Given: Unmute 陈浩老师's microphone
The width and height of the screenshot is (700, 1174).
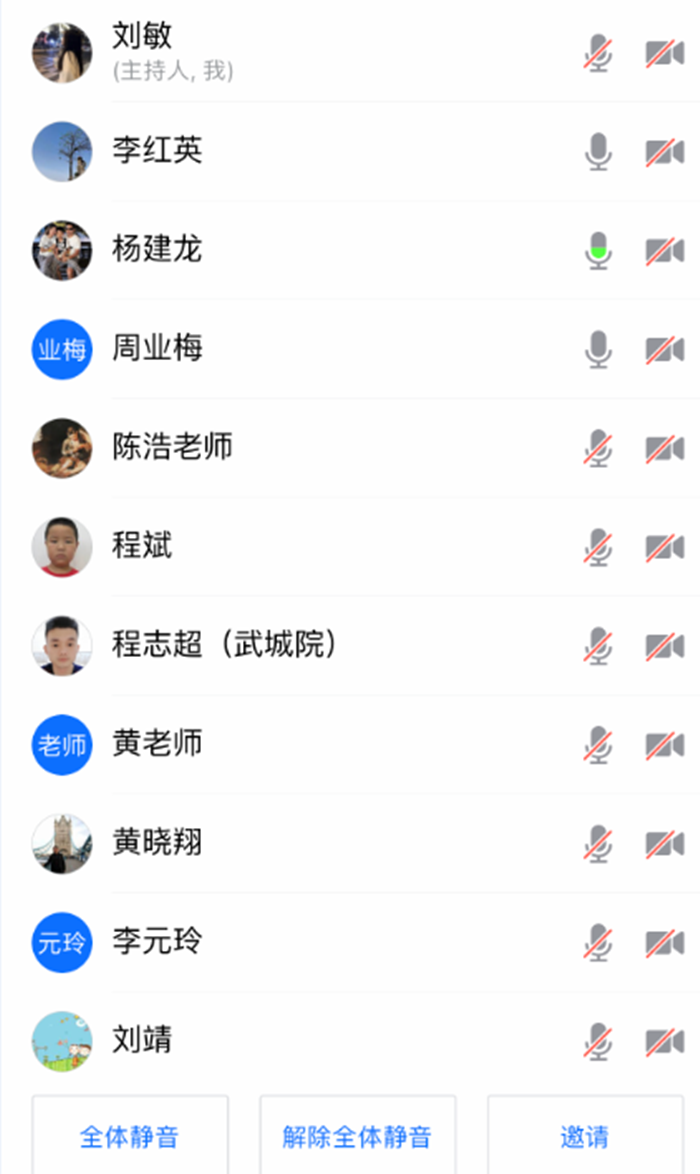Looking at the screenshot, I should pos(598,449).
